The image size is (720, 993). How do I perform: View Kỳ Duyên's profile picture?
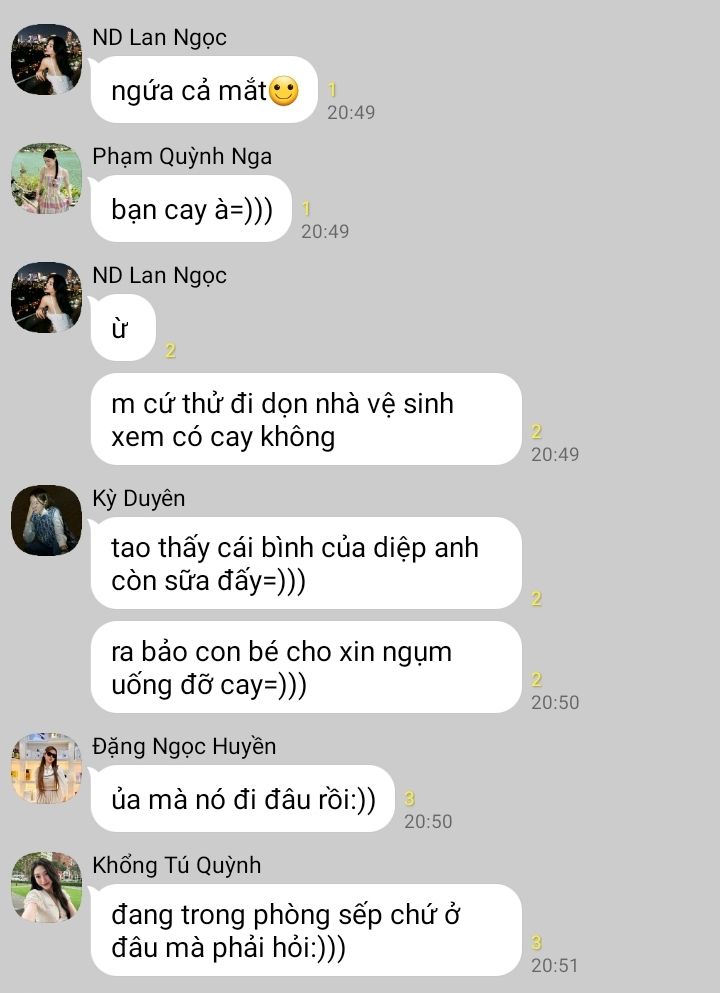(x=46, y=521)
